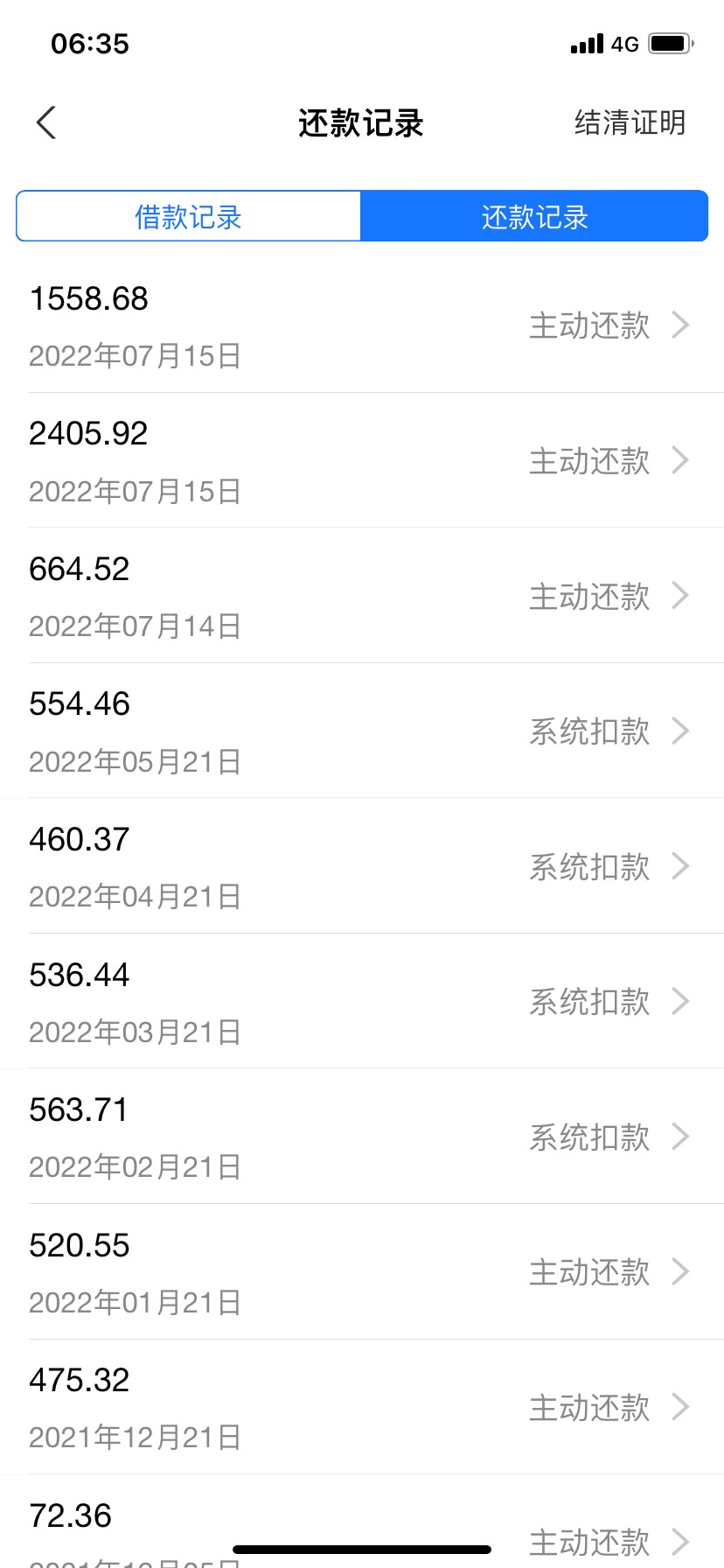This screenshot has height=1568, width=724.
Task: Open the 563.71 record from 02月21日
Action: [362, 1137]
